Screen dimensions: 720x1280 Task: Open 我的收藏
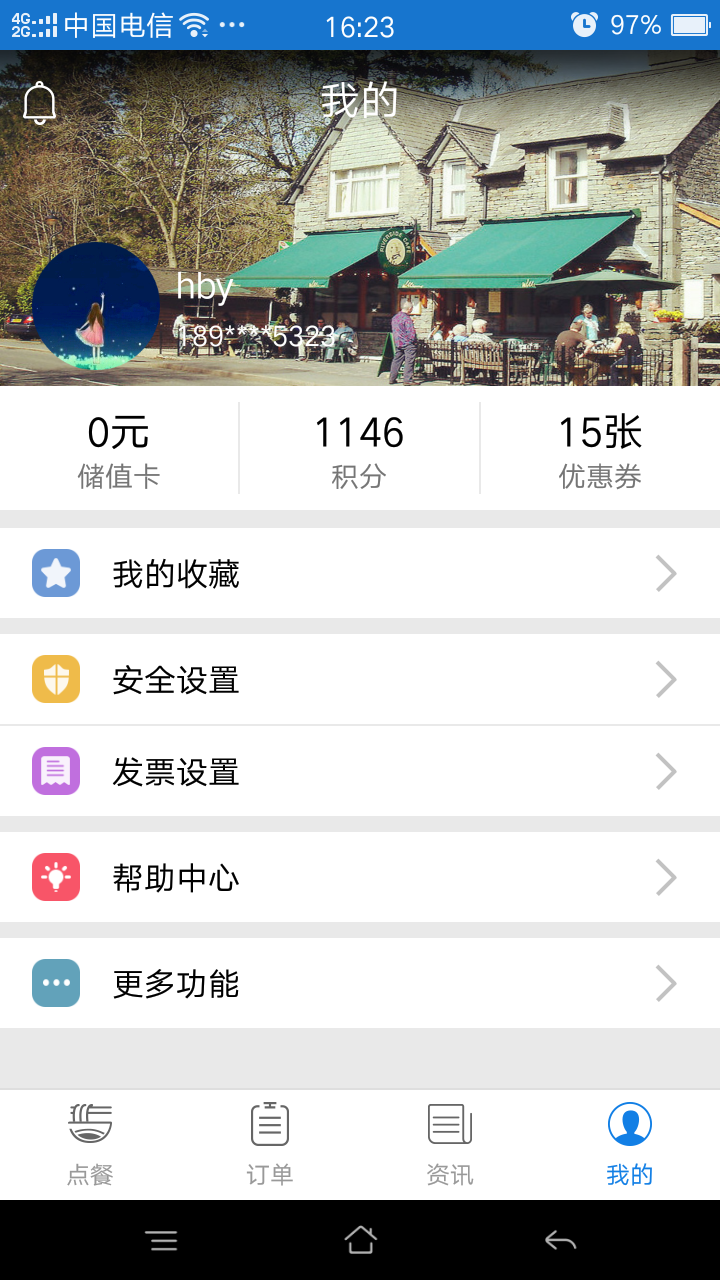360,574
